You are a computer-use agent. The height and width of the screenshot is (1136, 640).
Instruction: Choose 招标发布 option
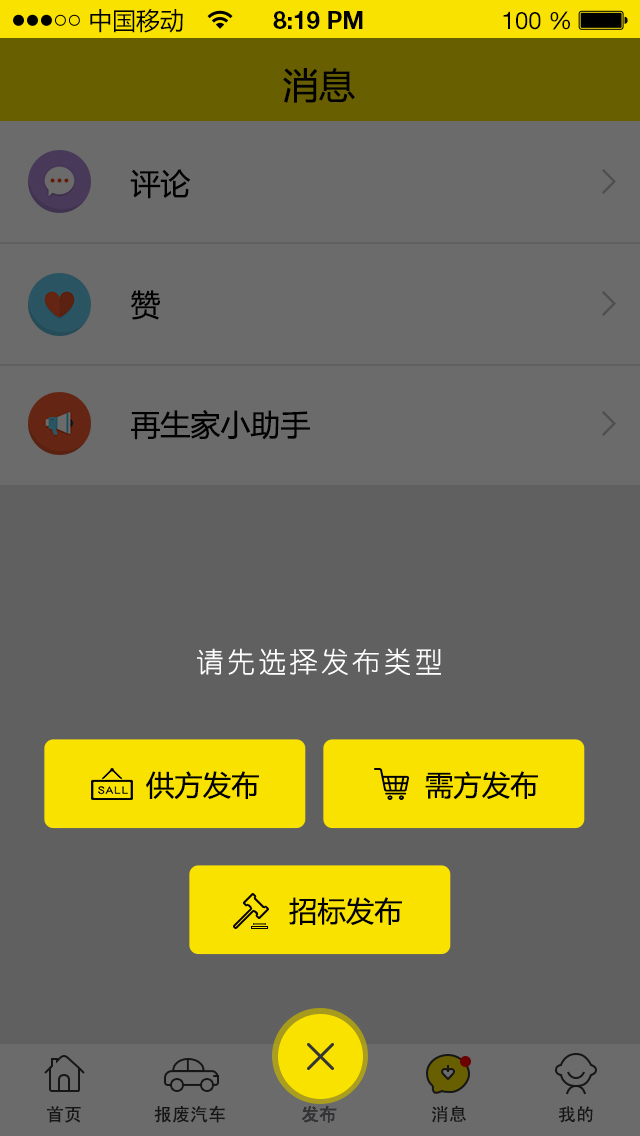(319, 910)
